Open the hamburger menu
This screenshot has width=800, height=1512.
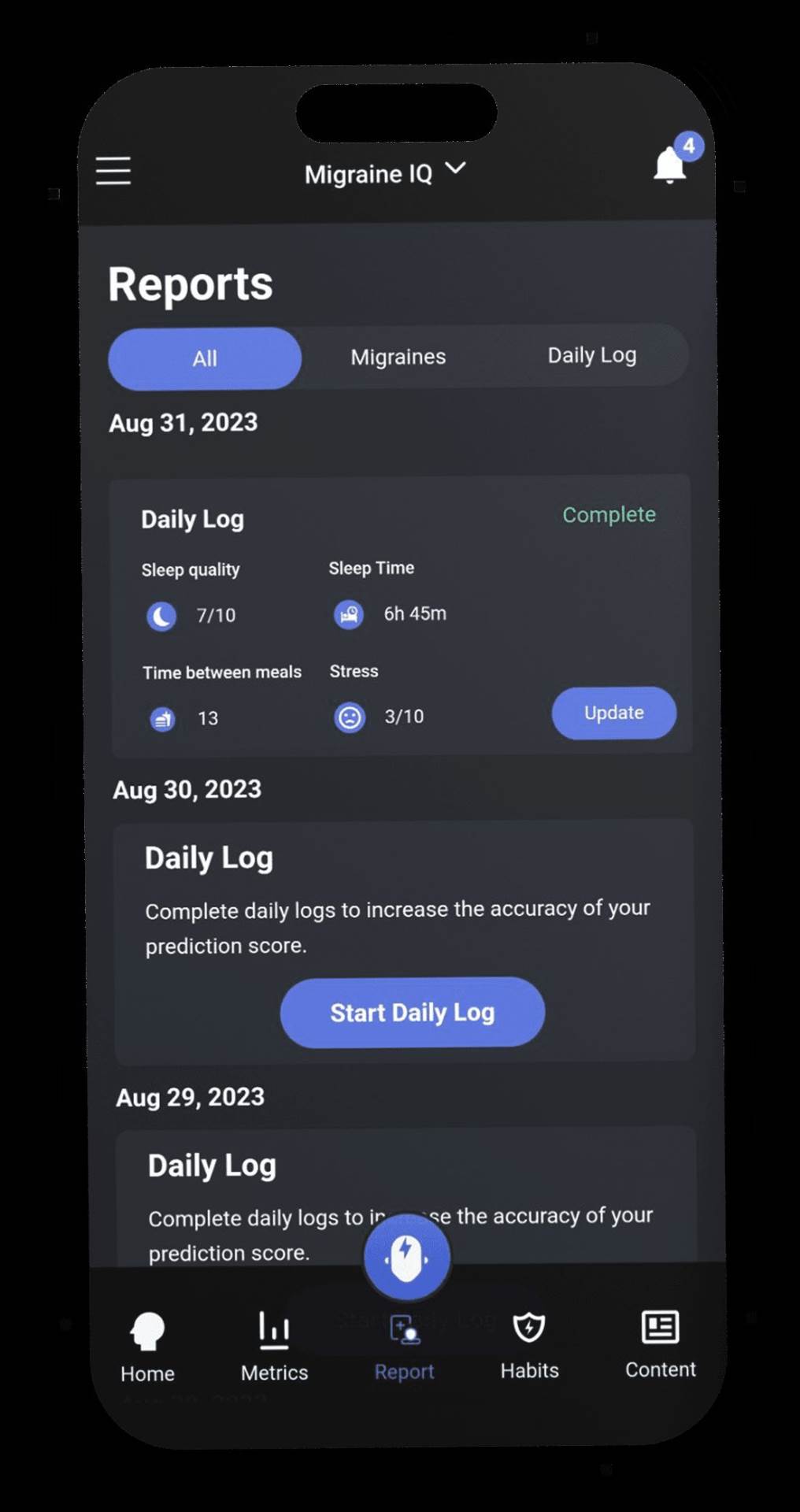click(113, 171)
